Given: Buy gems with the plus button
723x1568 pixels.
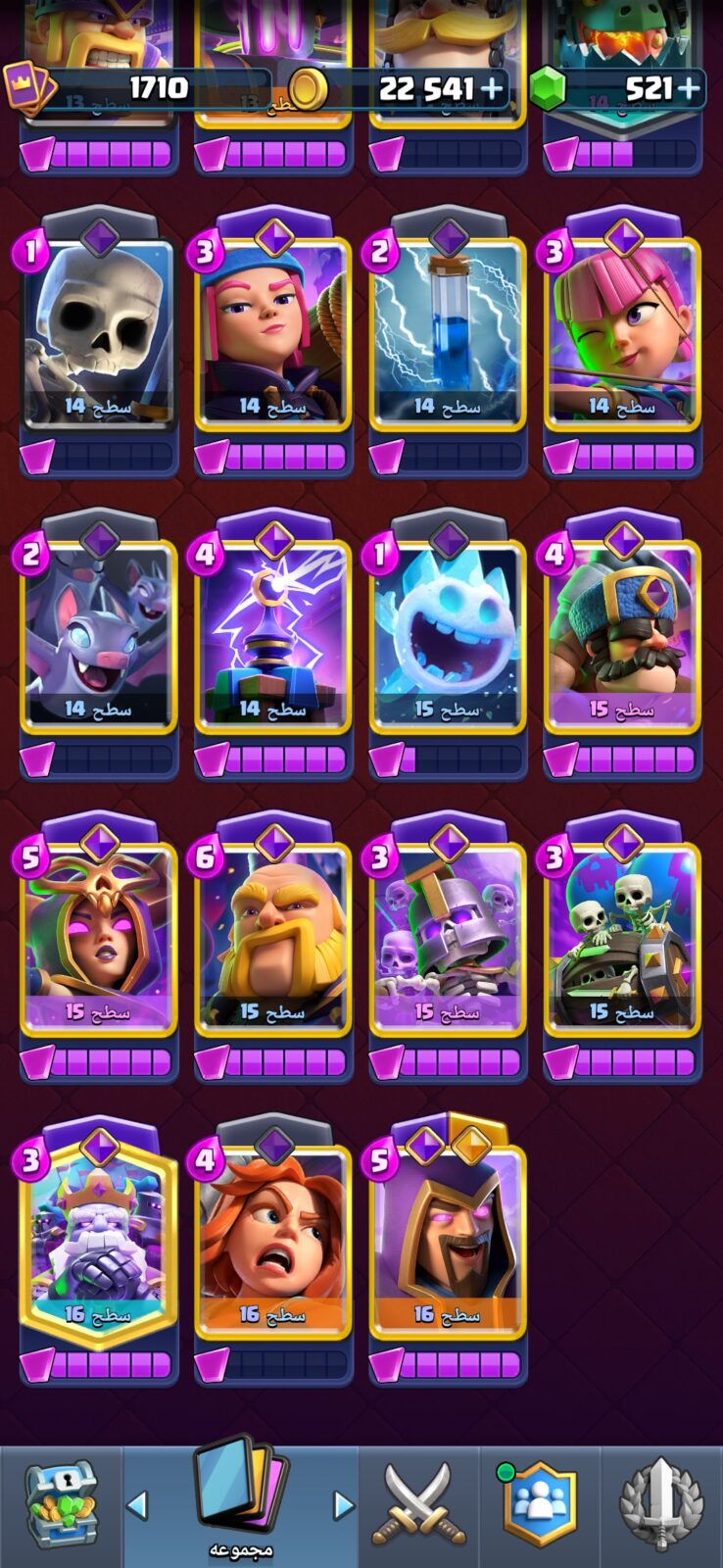Looking at the screenshot, I should (x=688, y=89).
